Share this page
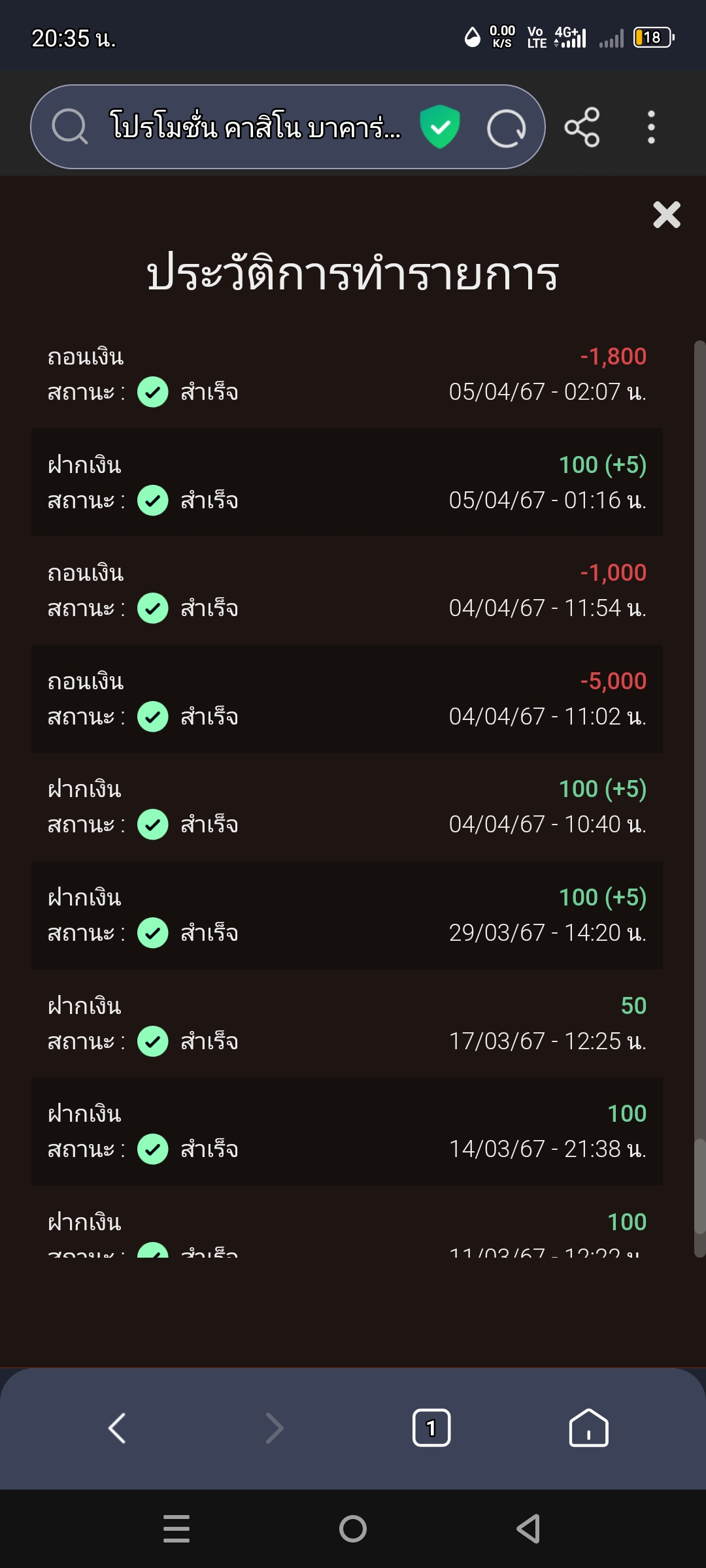 (582, 127)
